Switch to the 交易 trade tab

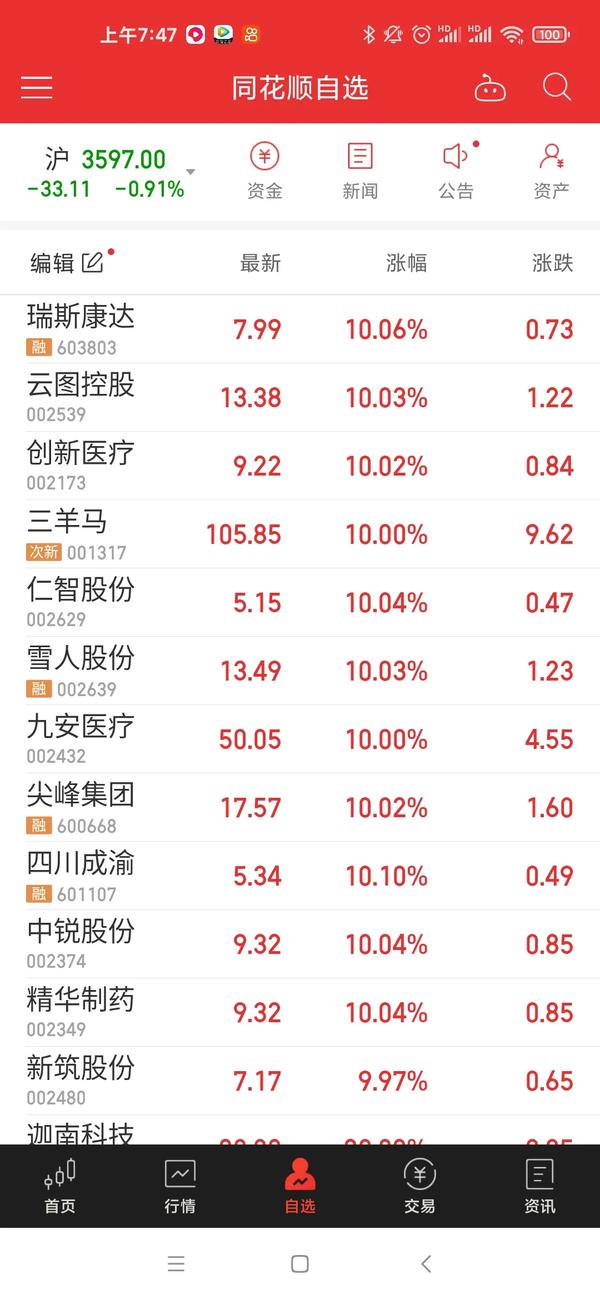click(420, 1186)
